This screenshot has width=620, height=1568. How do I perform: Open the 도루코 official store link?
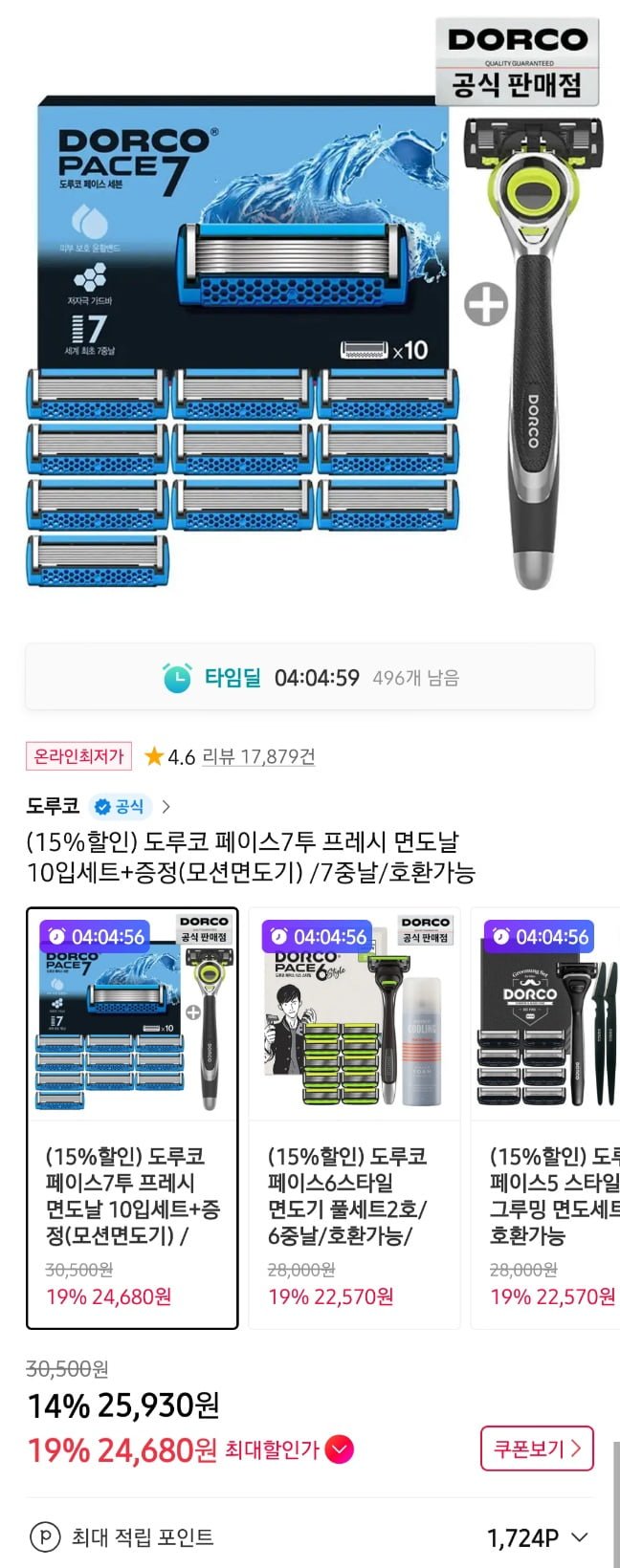tap(99, 806)
